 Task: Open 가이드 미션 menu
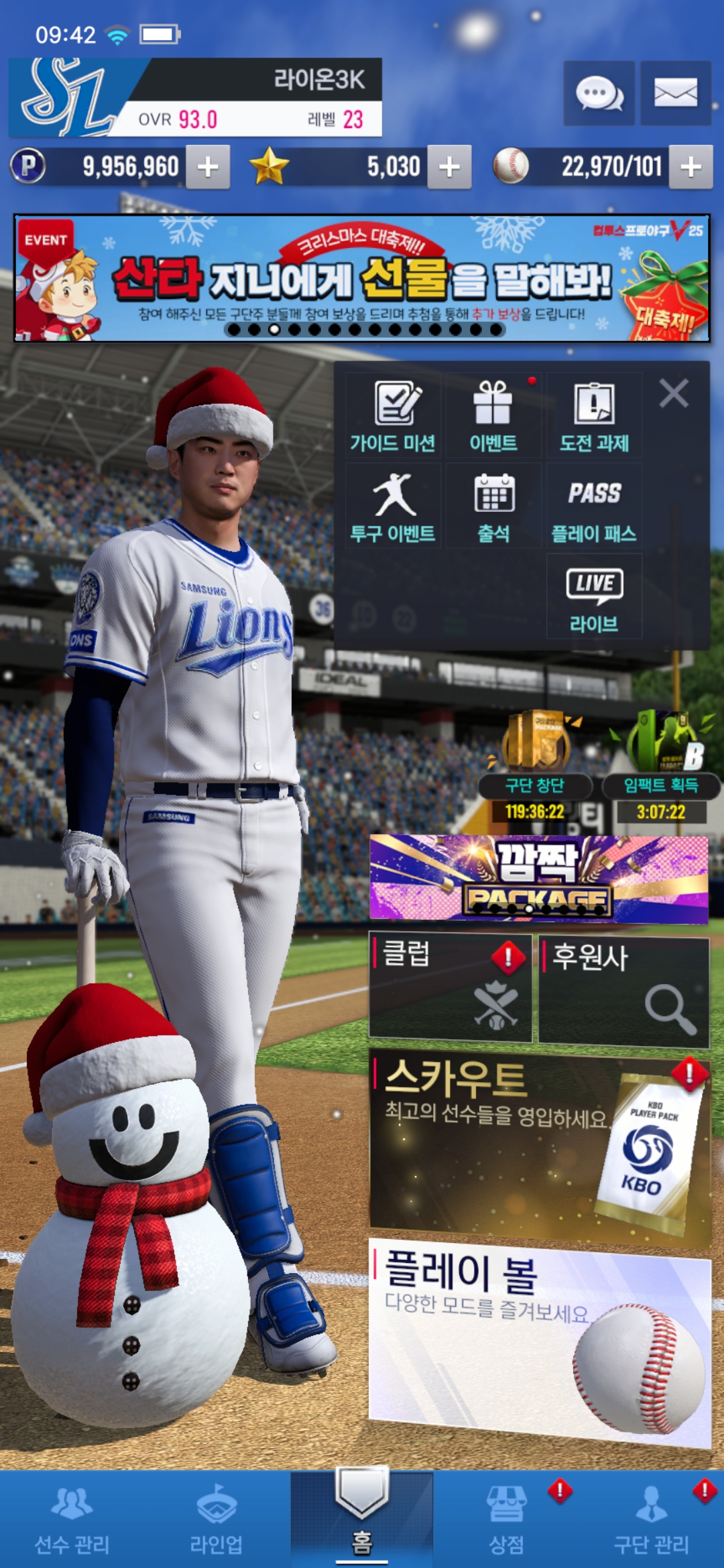tap(393, 416)
